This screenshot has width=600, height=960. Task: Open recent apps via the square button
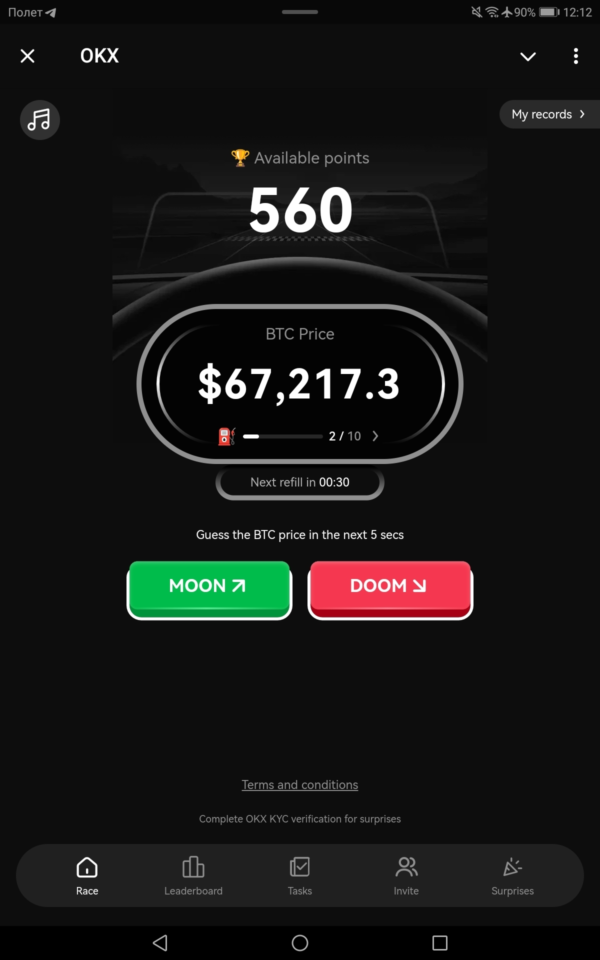coord(440,942)
